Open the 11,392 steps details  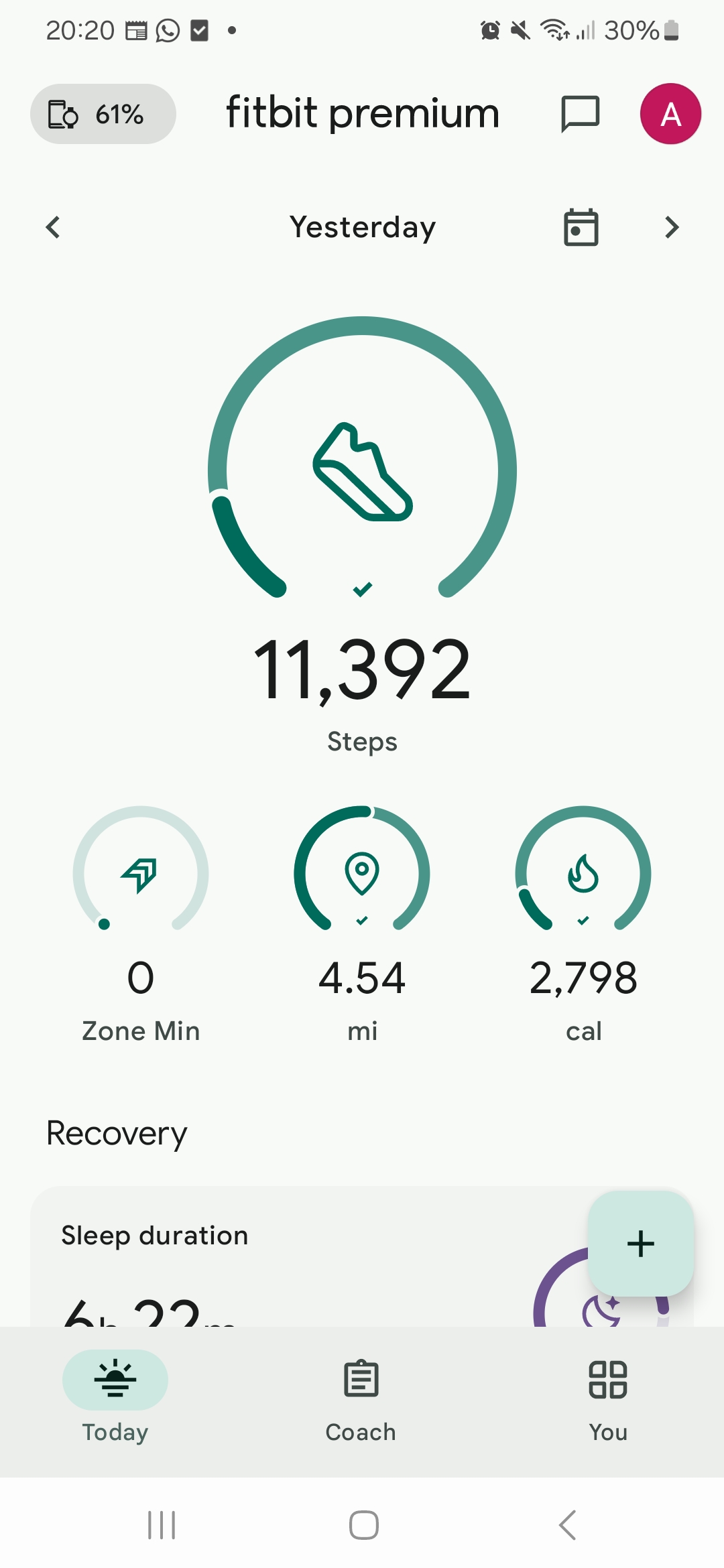pyautogui.click(x=362, y=536)
